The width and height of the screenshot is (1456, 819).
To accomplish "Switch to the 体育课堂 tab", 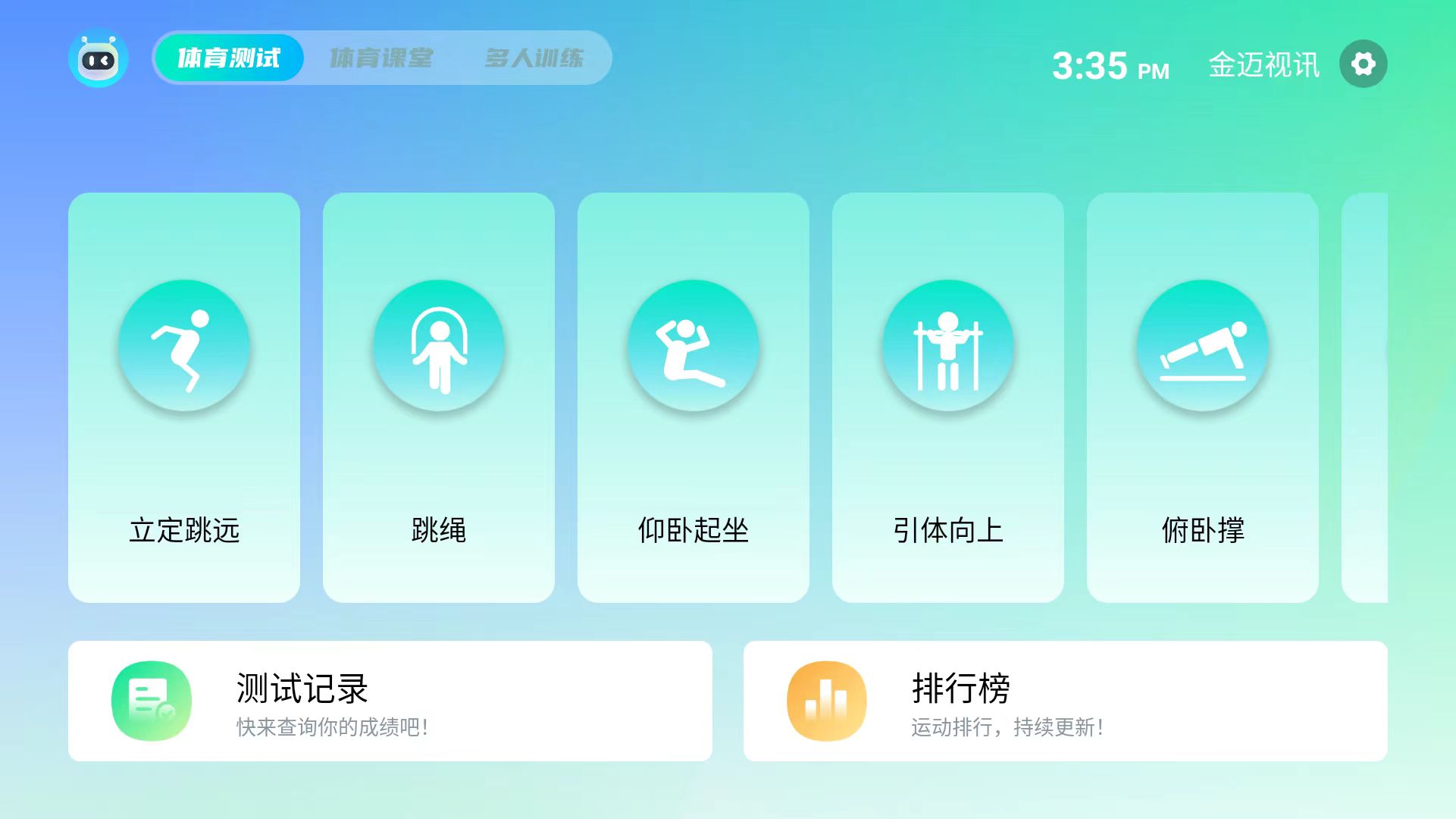I will 381,58.
